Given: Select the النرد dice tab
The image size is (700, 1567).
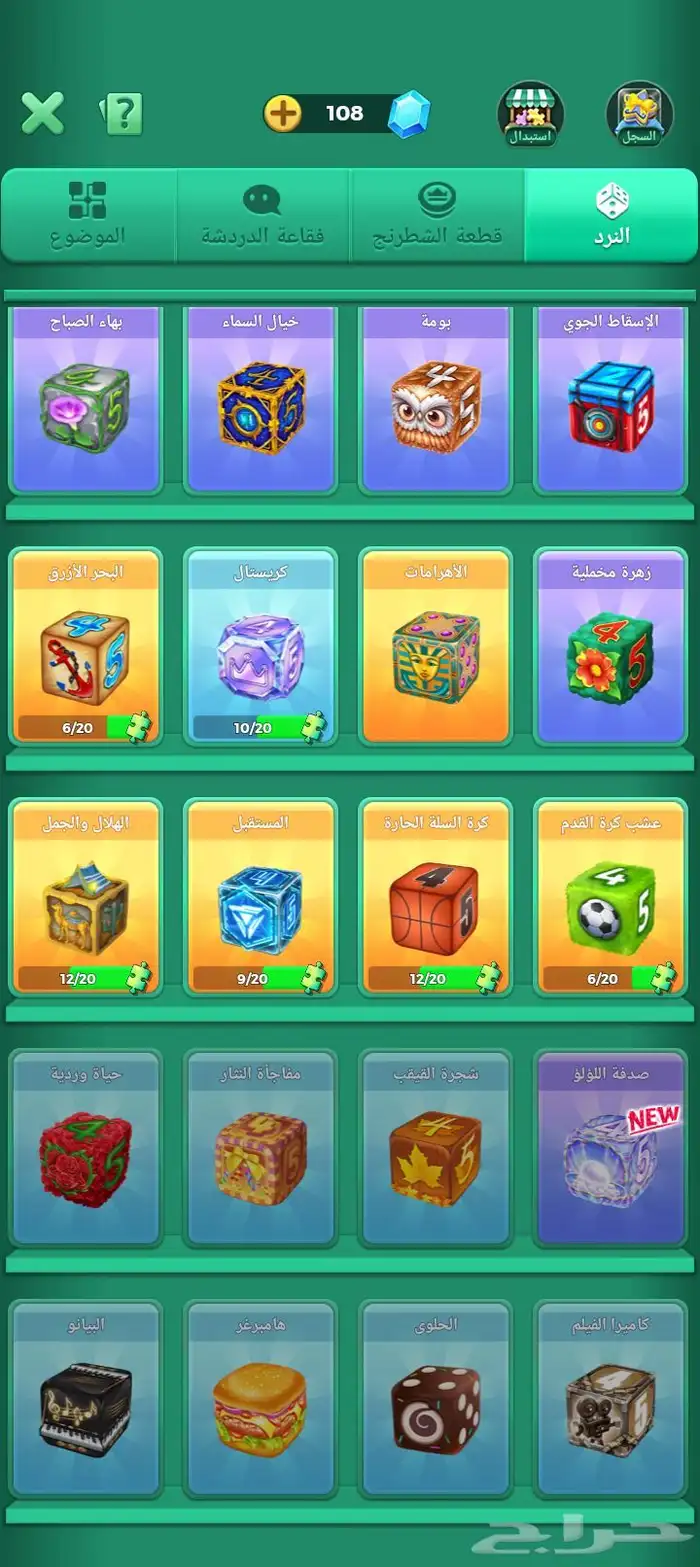Looking at the screenshot, I should tap(611, 215).
